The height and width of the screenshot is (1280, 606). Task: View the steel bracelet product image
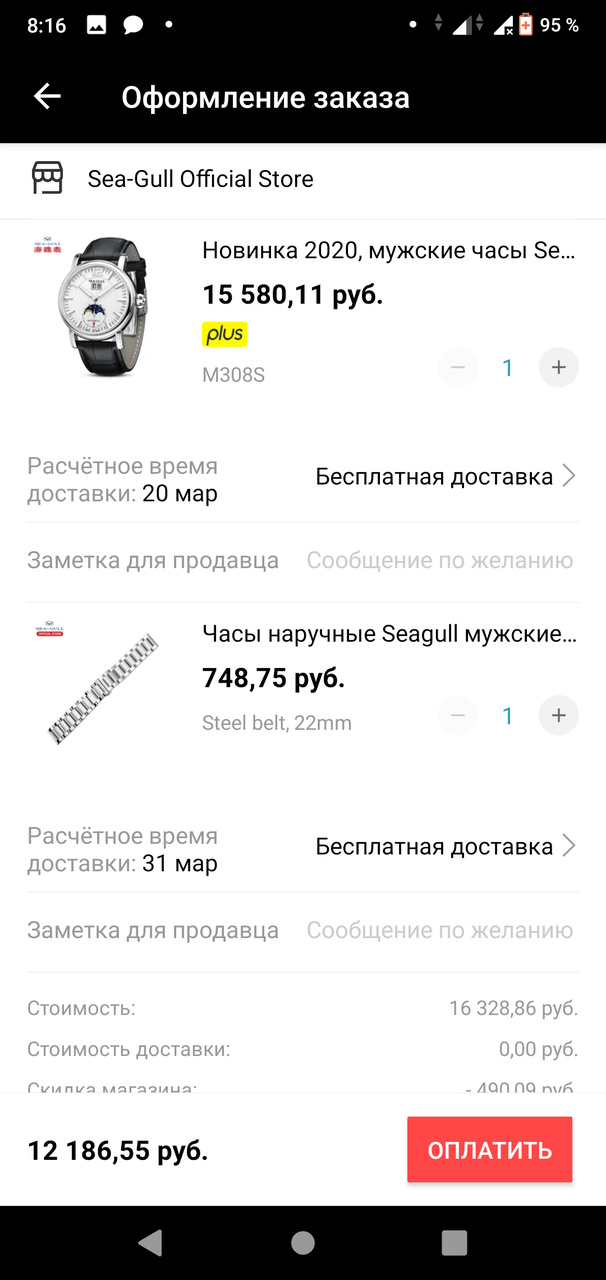coord(98,687)
